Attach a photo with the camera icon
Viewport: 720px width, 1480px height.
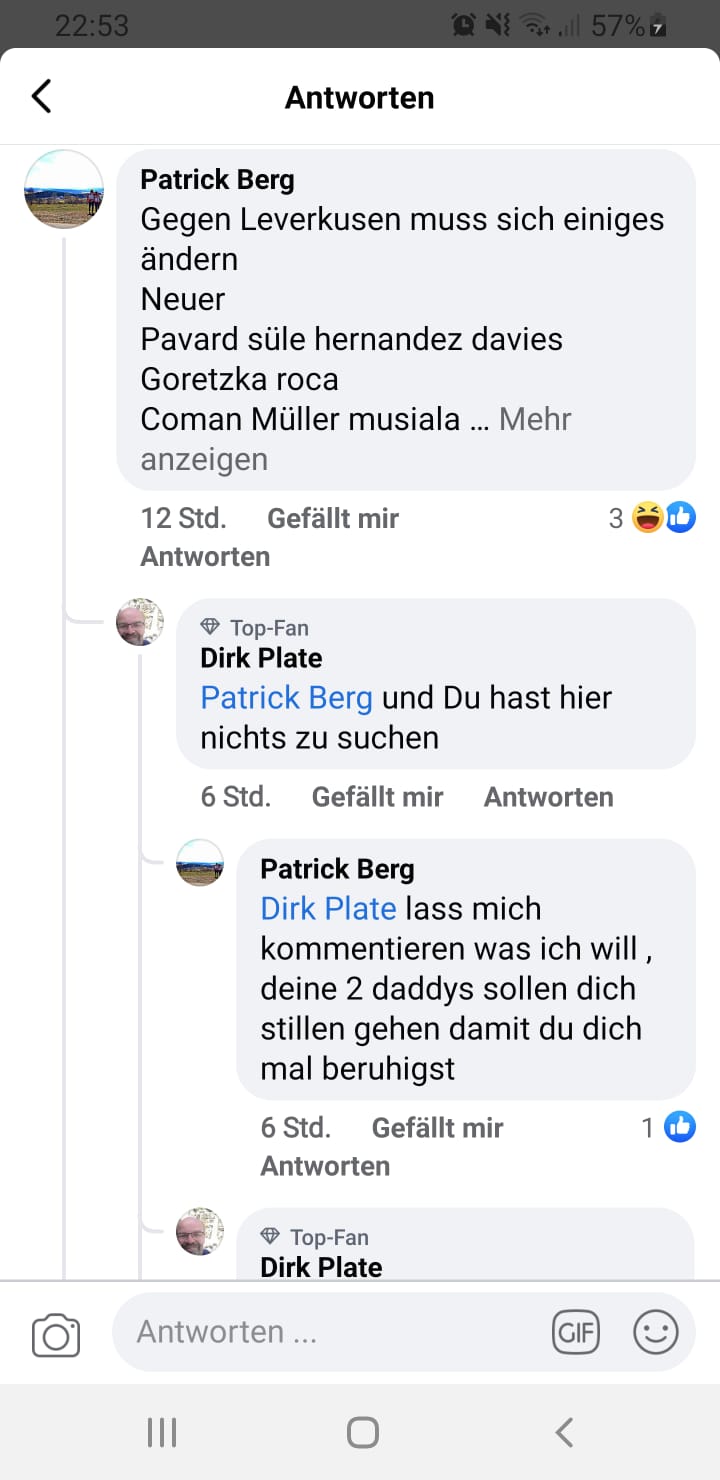tap(56, 1334)
